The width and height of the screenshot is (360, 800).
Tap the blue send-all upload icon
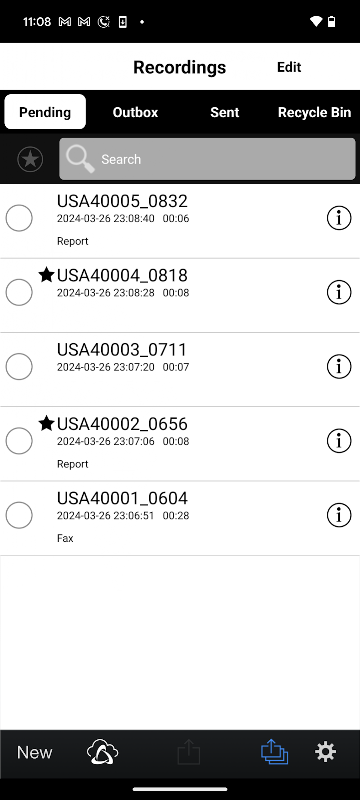point(274,753)
